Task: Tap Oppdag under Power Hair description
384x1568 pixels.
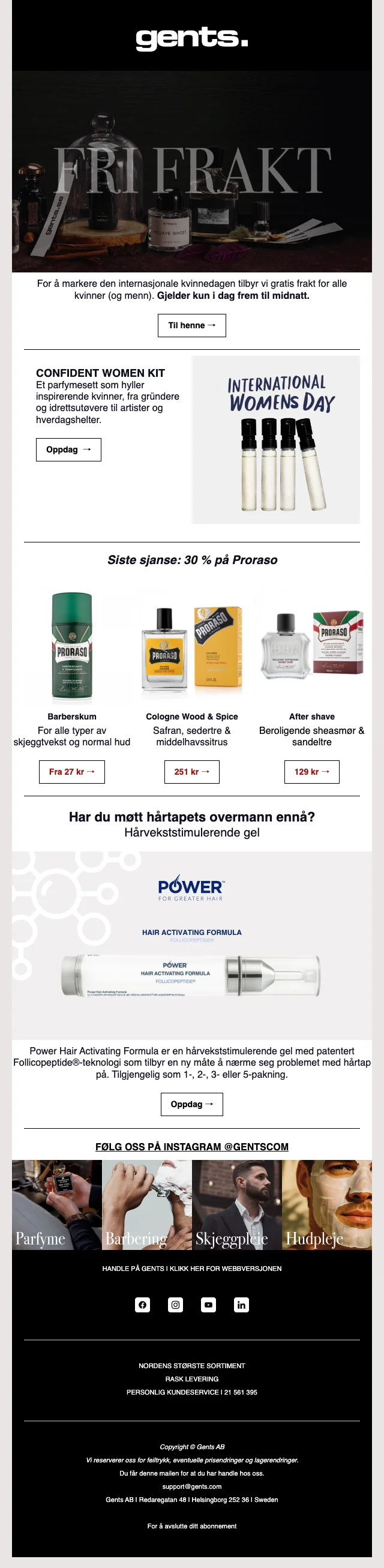Action: pyautogui.click(x=191, y=1104)
